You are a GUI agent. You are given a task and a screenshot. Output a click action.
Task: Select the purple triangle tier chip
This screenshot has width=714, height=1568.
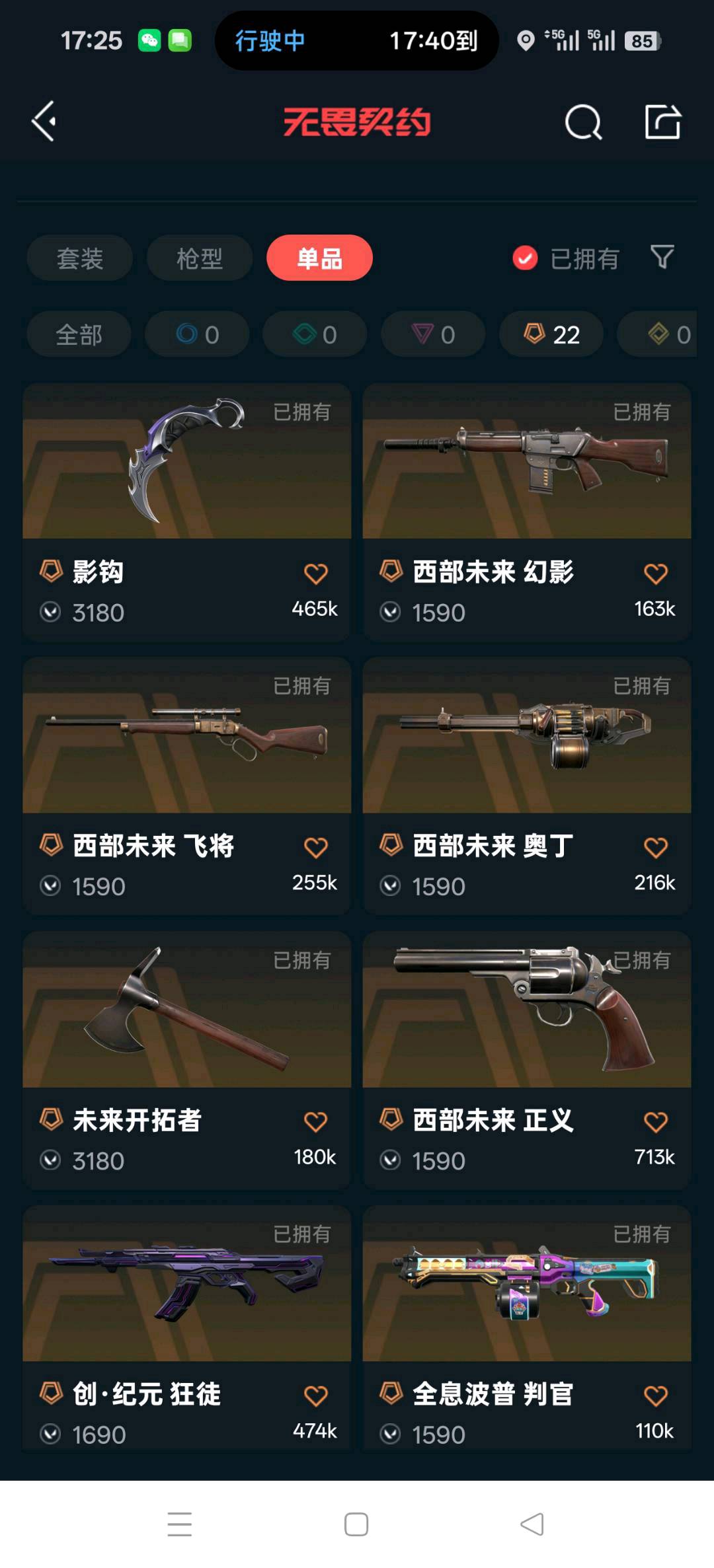433,334
